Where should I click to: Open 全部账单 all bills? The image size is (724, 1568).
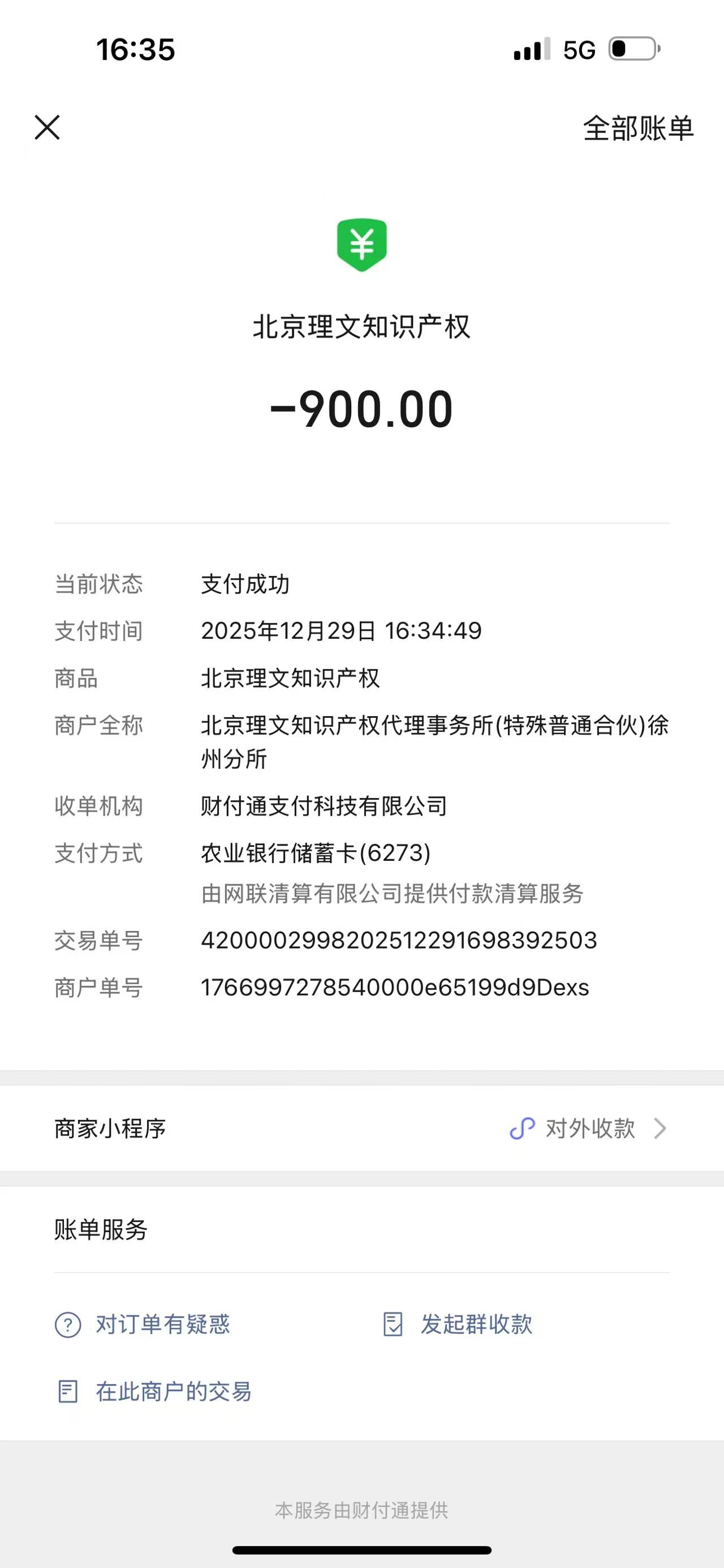click(x=637, y=128)
